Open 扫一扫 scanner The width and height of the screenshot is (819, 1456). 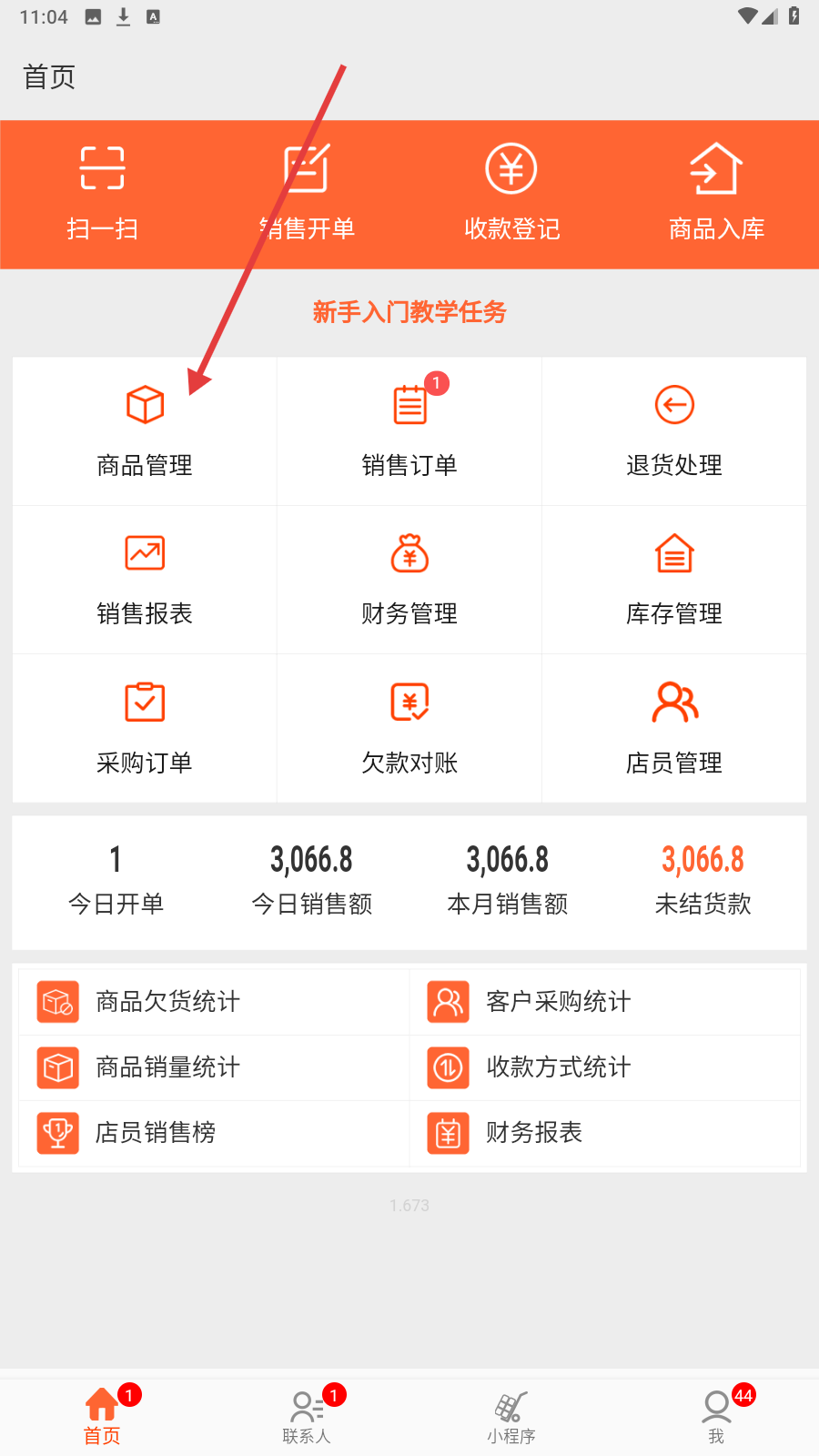tap(102, 193)
